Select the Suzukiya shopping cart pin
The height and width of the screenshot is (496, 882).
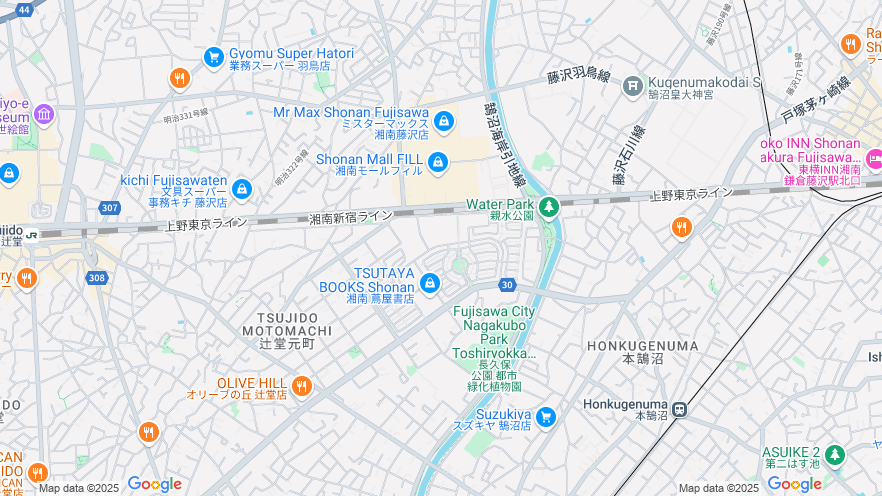pyautogui.click(x=545, y=417)
